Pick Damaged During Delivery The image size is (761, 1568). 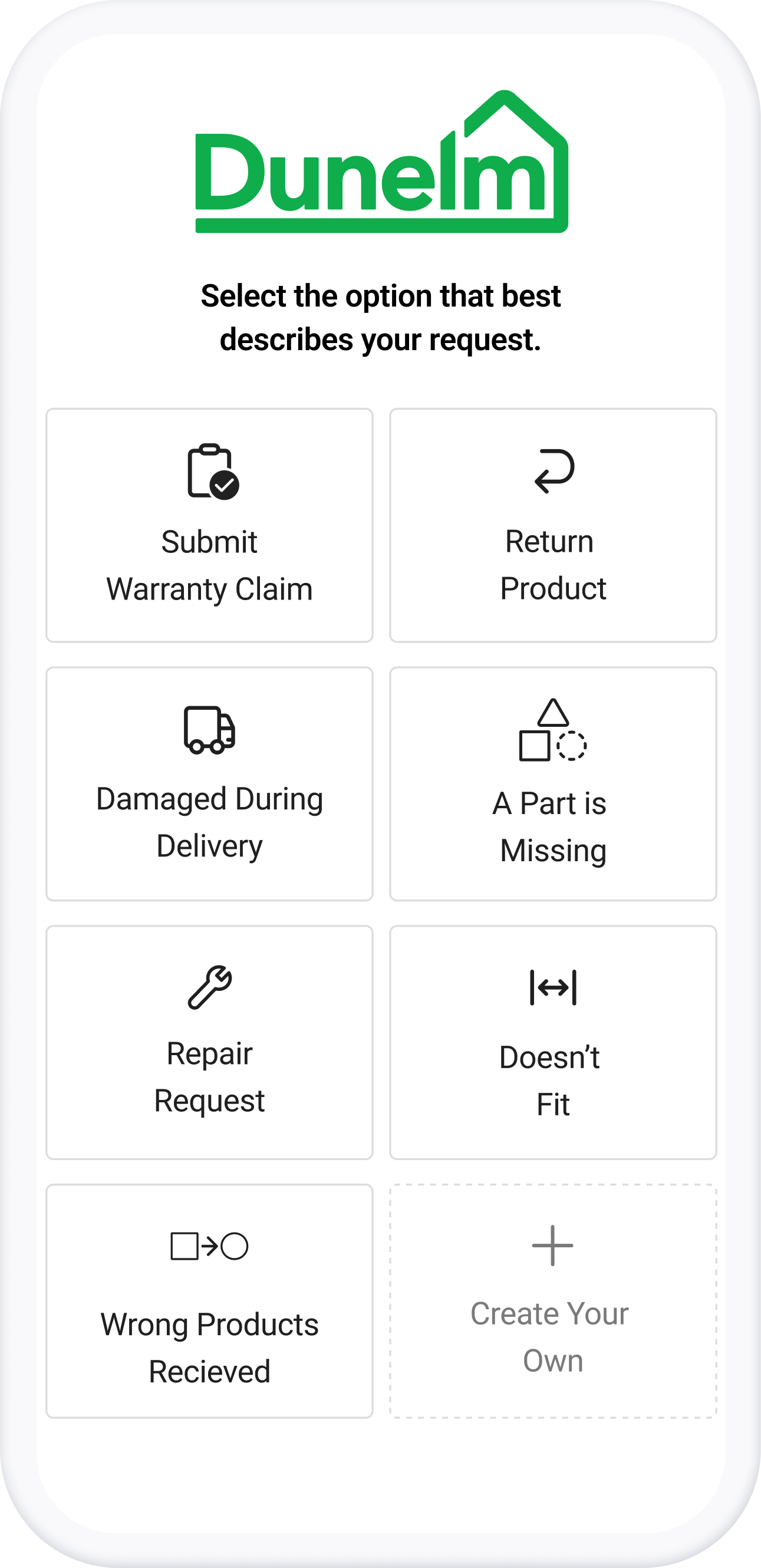(x=209, y=784)
